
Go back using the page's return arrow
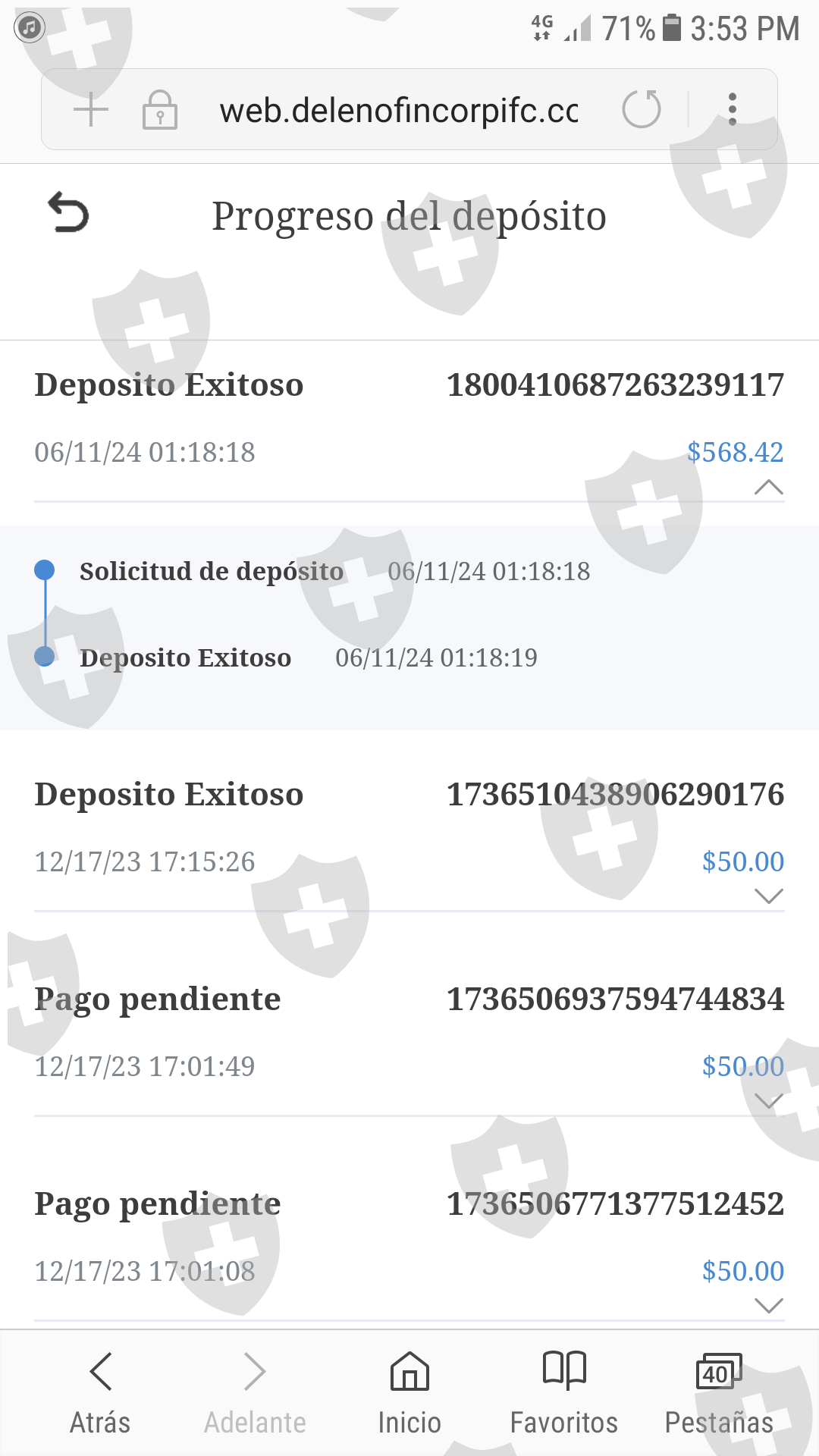coord(68,213)
